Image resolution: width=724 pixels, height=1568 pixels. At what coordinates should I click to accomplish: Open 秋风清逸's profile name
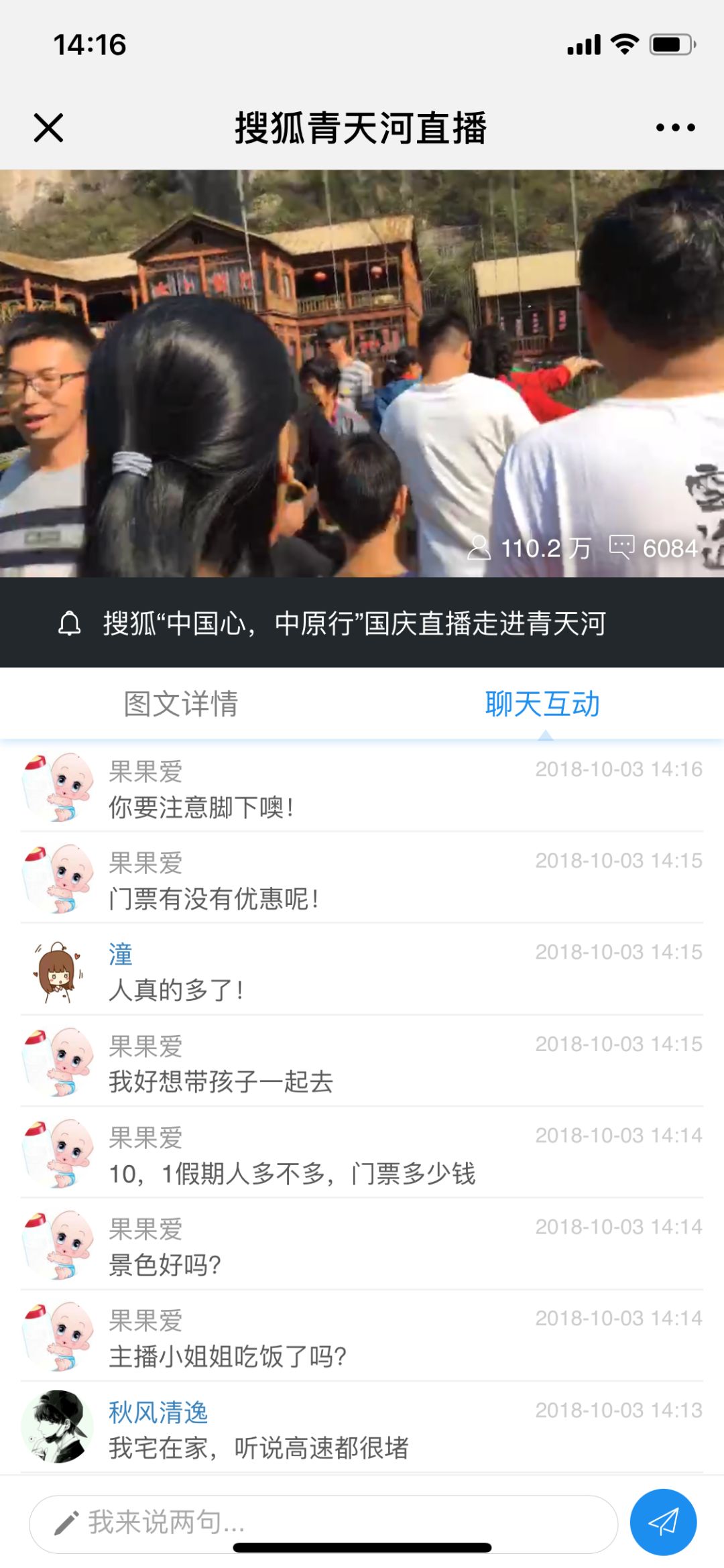(158, 1412)
